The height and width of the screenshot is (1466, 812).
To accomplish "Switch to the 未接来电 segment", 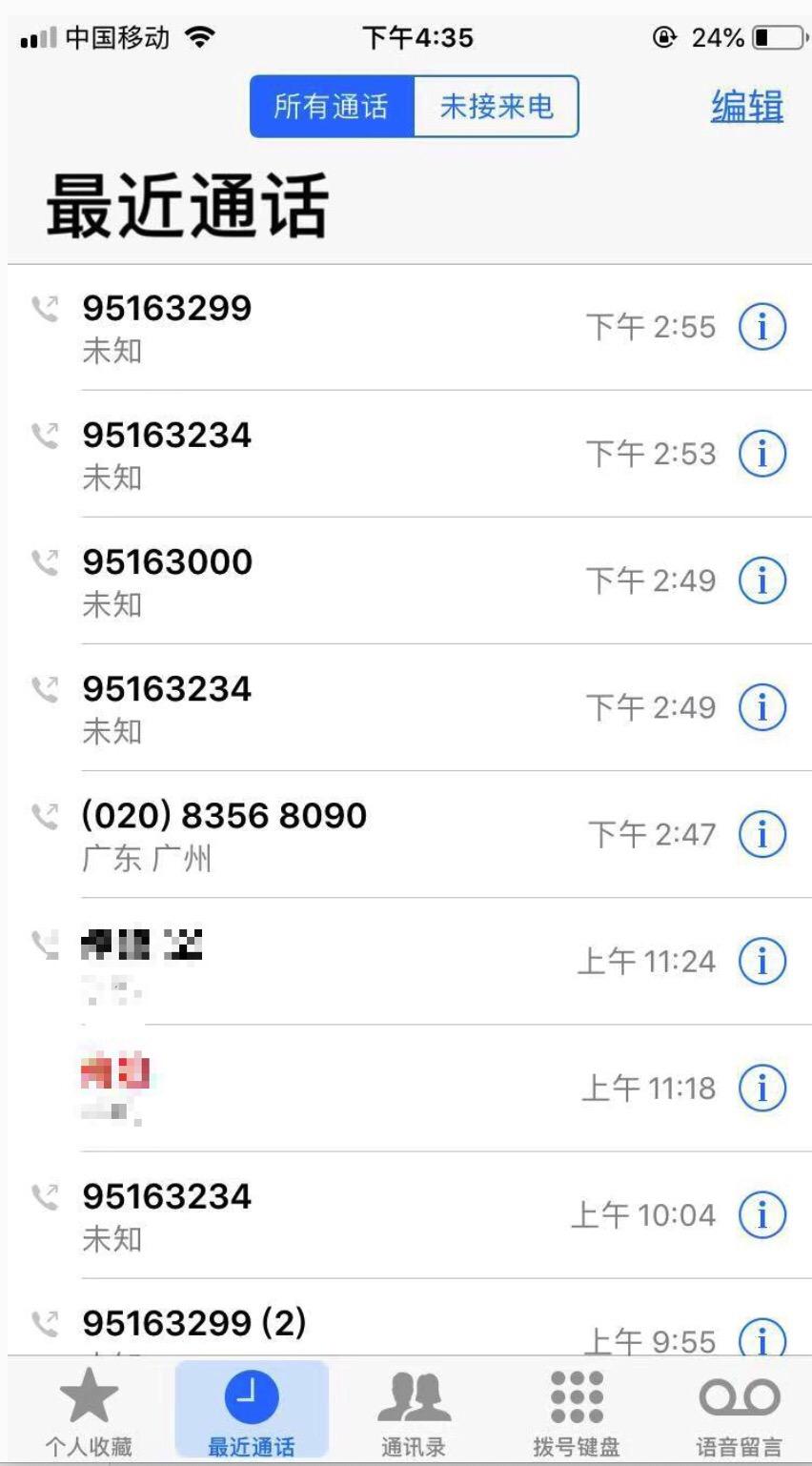I will [x=496, y=107].
